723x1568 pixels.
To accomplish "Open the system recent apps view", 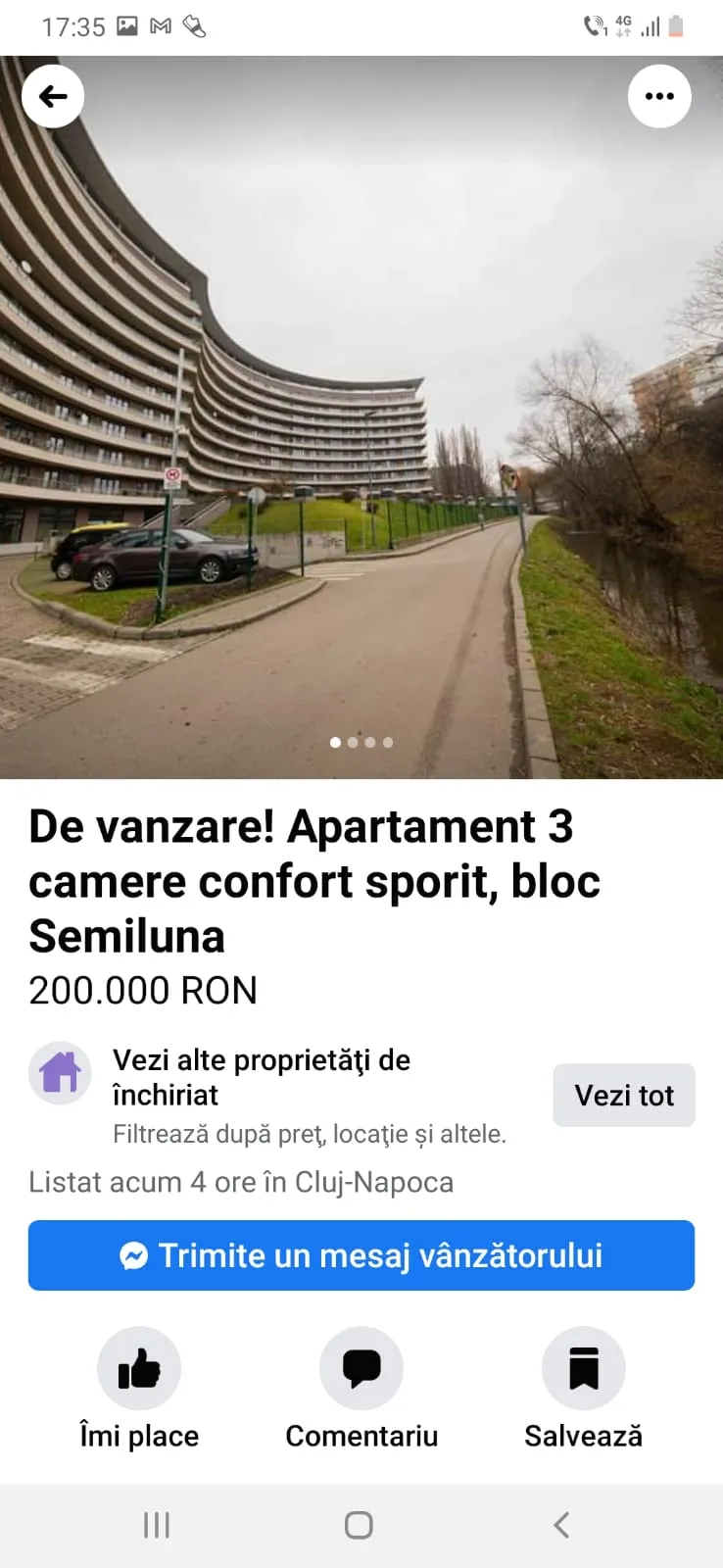I will (157, 1525).
